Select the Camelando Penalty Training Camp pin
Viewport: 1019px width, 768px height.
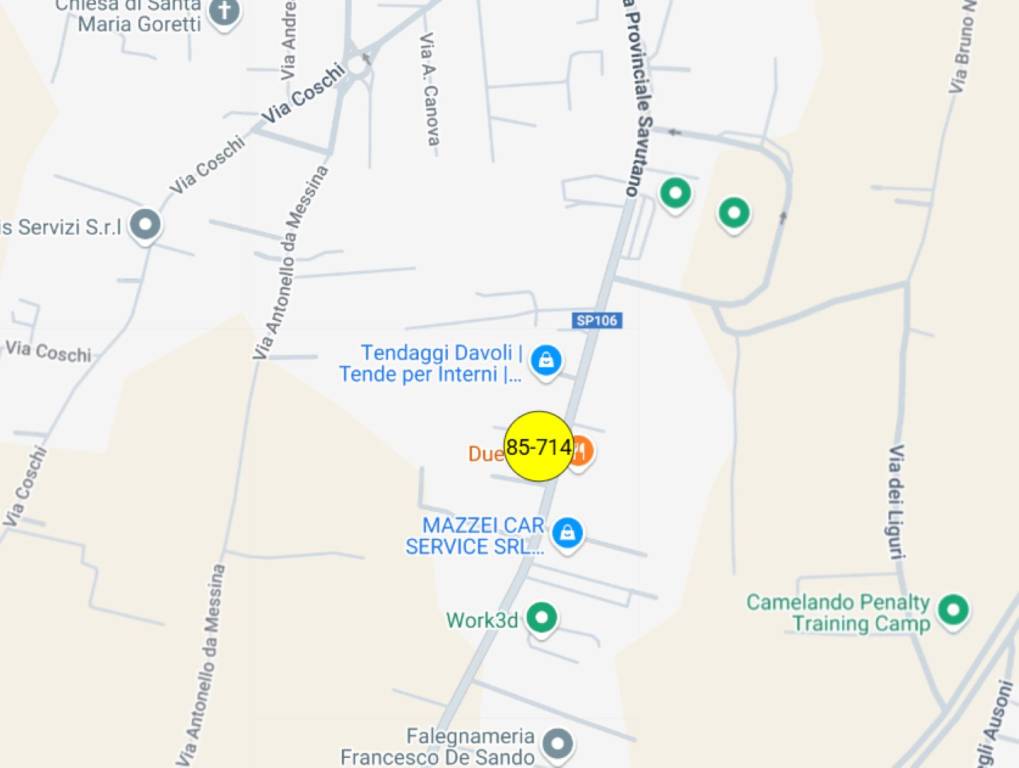coord(953,608)
